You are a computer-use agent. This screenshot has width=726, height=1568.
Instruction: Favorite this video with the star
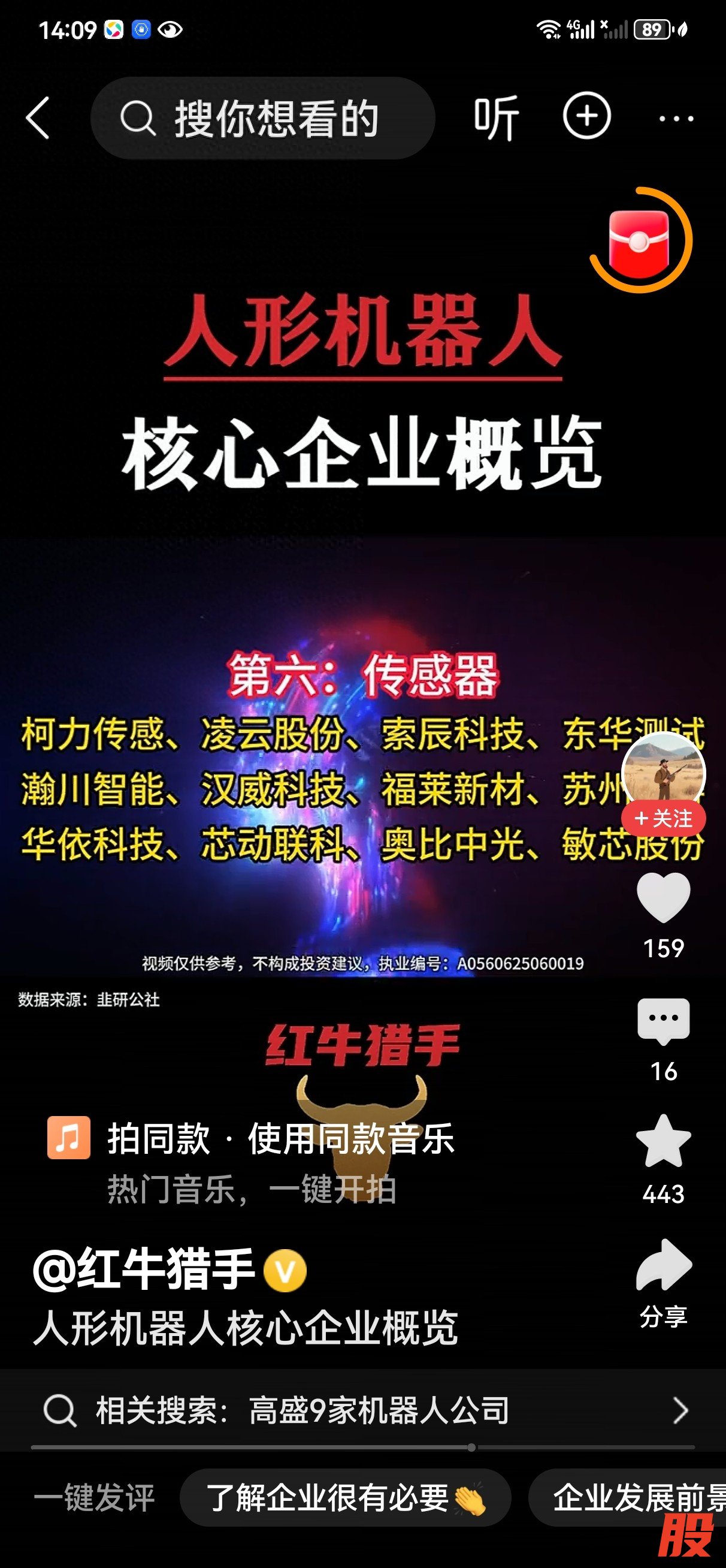point(663,1142)
